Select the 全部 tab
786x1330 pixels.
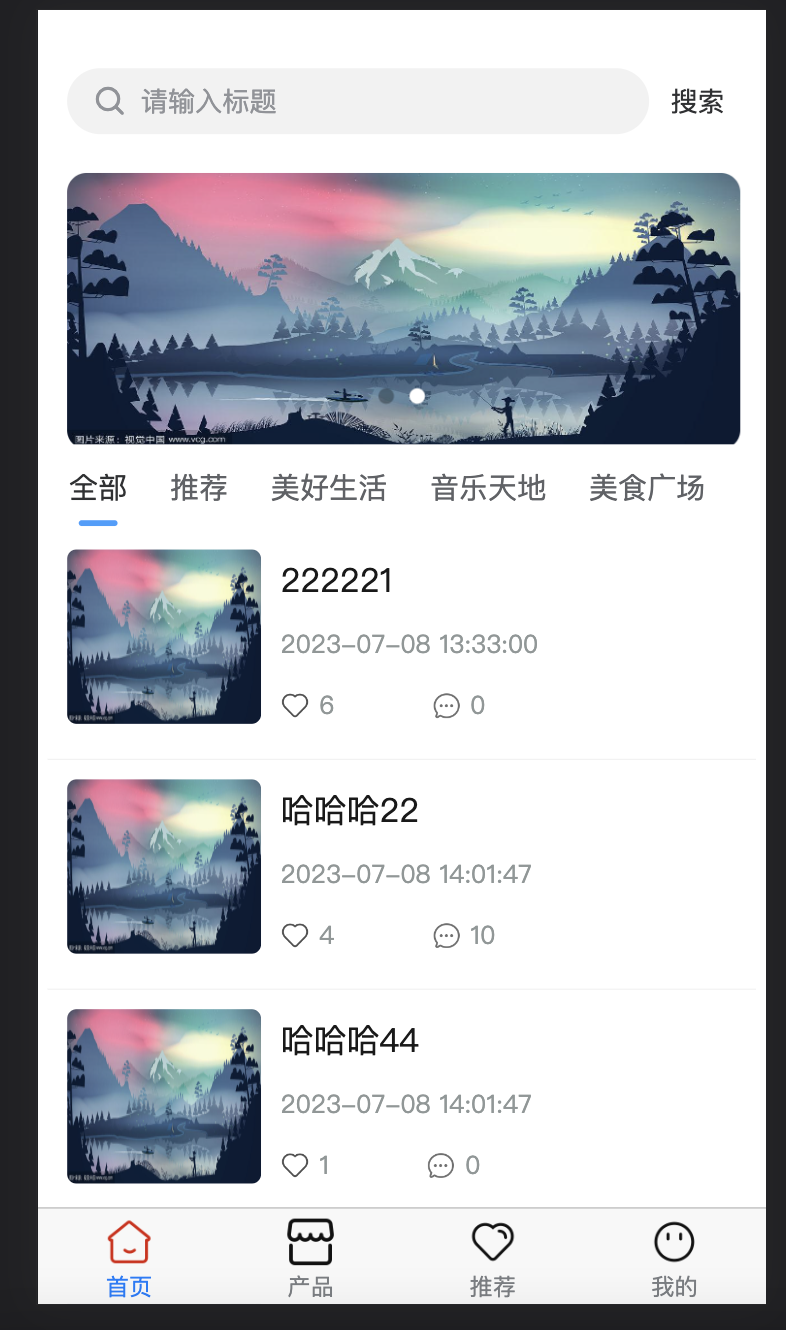click(x=98, y=488)
